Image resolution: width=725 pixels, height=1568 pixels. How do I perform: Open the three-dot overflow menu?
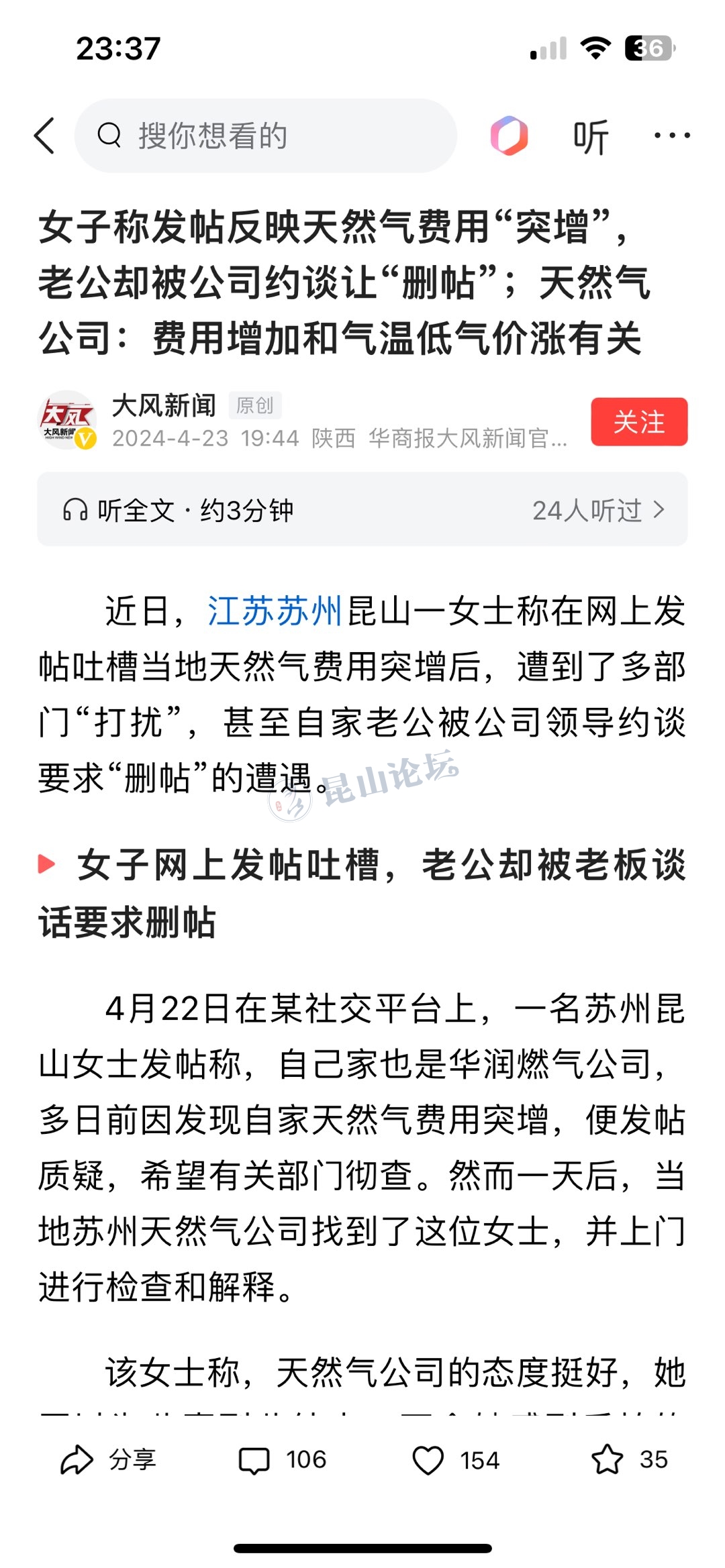672,136
